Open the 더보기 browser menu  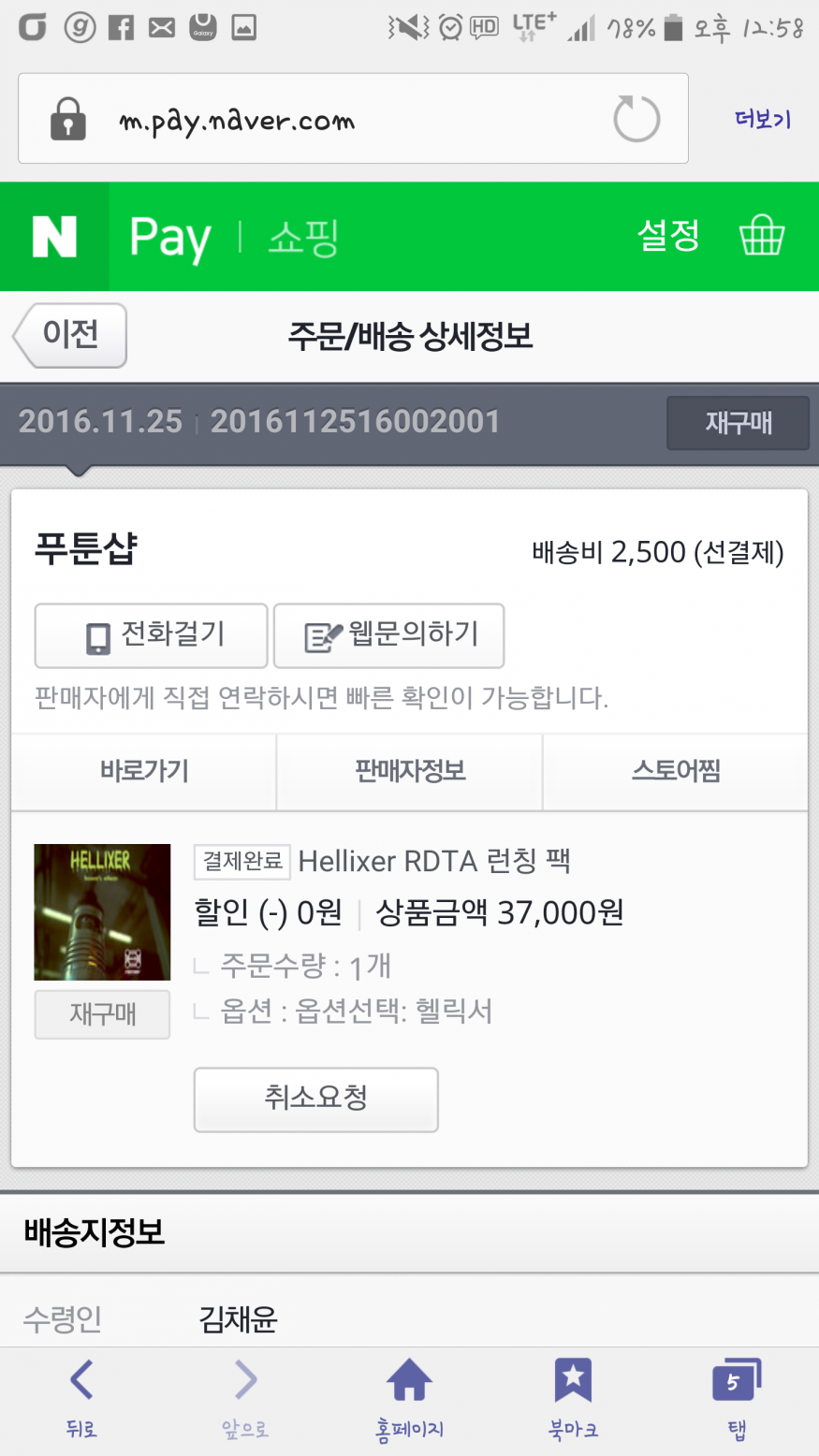(x=763, y=119)
